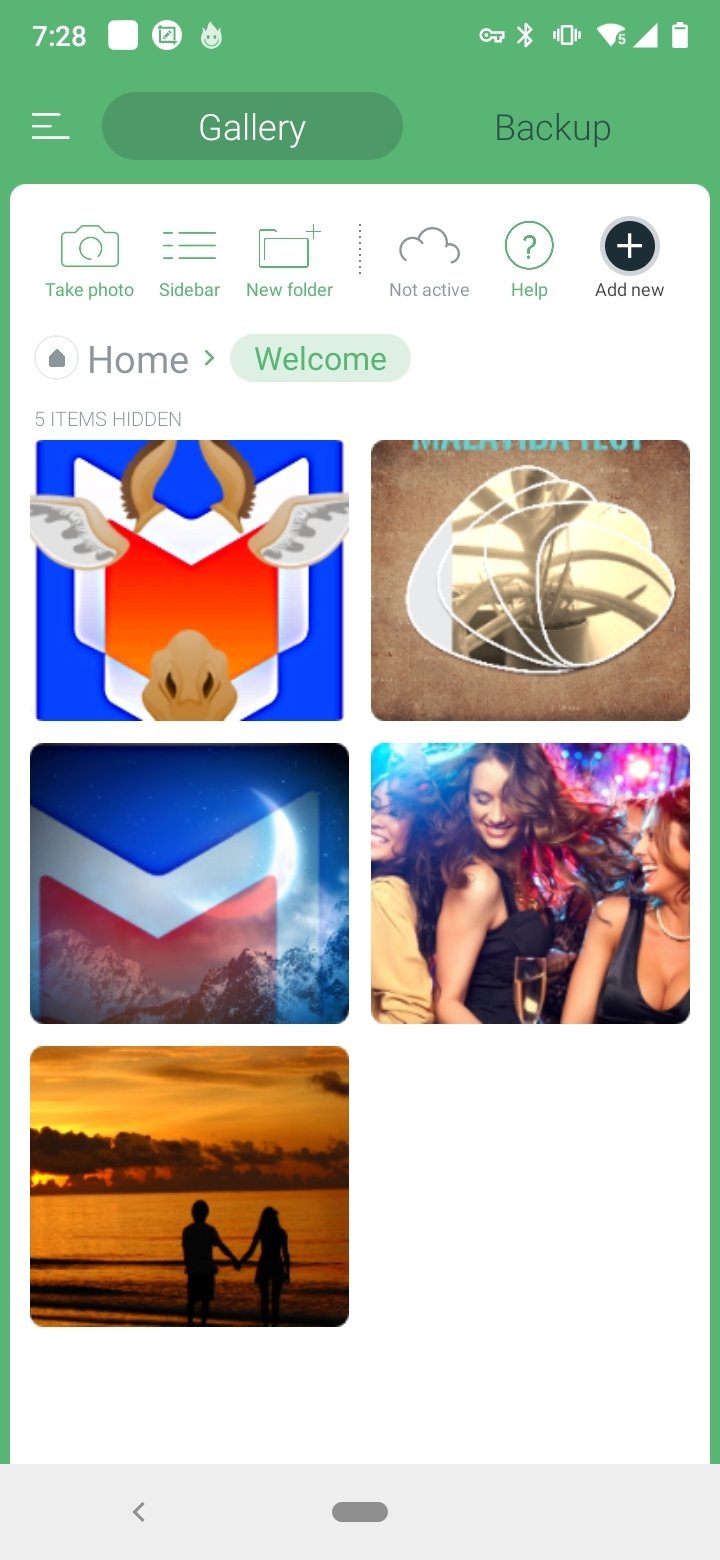Open the party women photo
The image size is (720, 1560).
530,883
